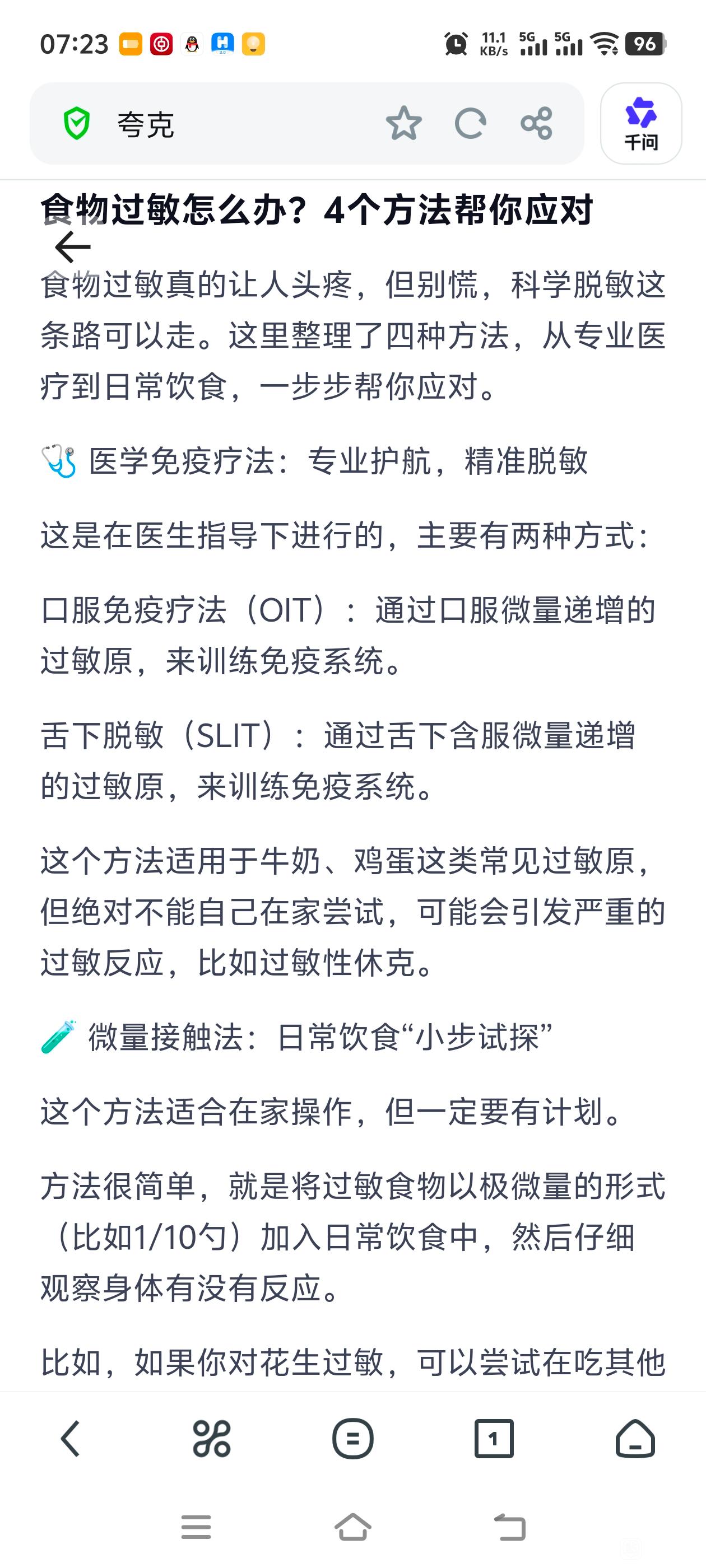Open the tab switcher showing 1 tab
706x1568 pixels.
point(494,1439)
